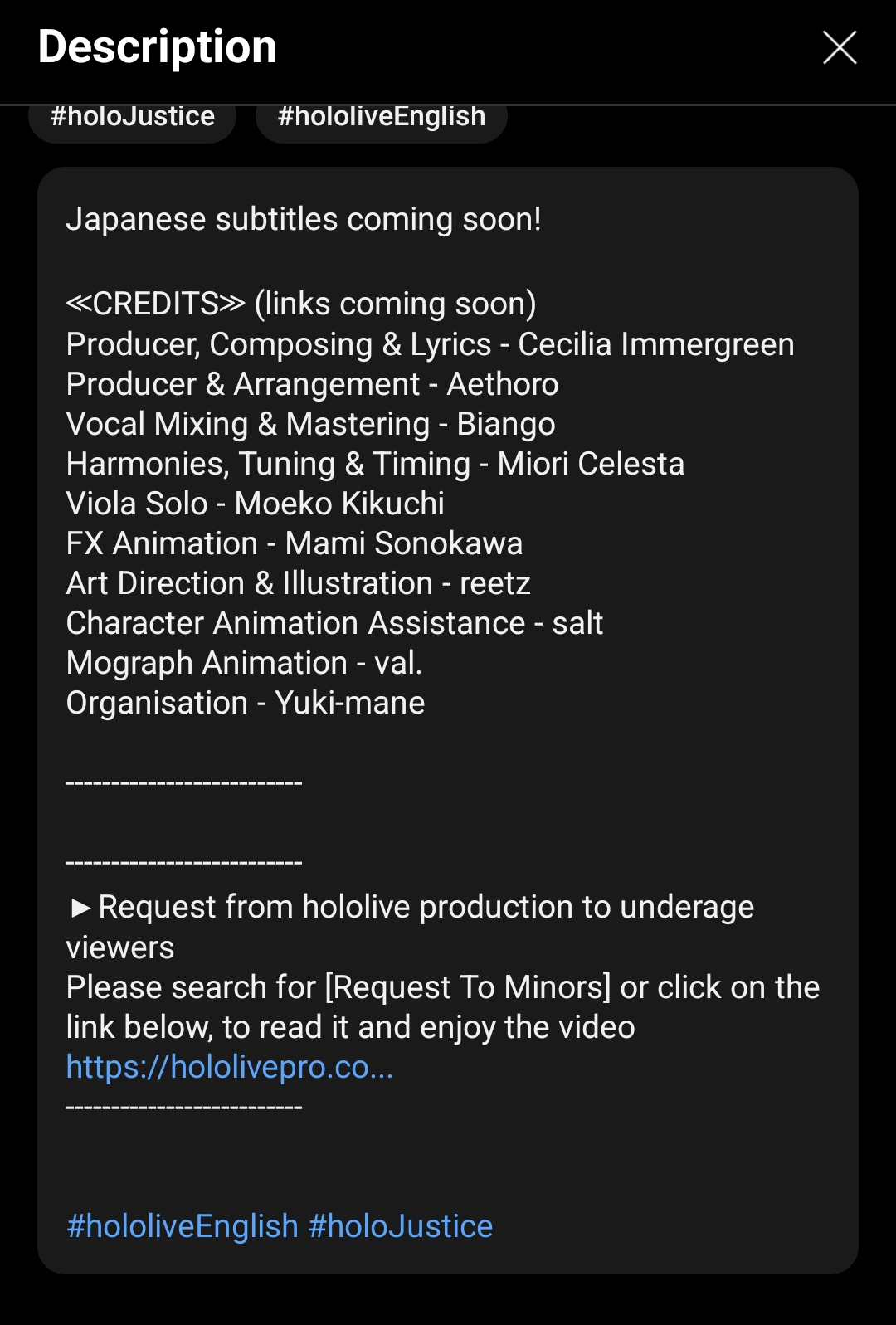This screenshot has width=896, height=1325.
Task: Open the hololivepro.co link
Action: [x=229, y=1067]
